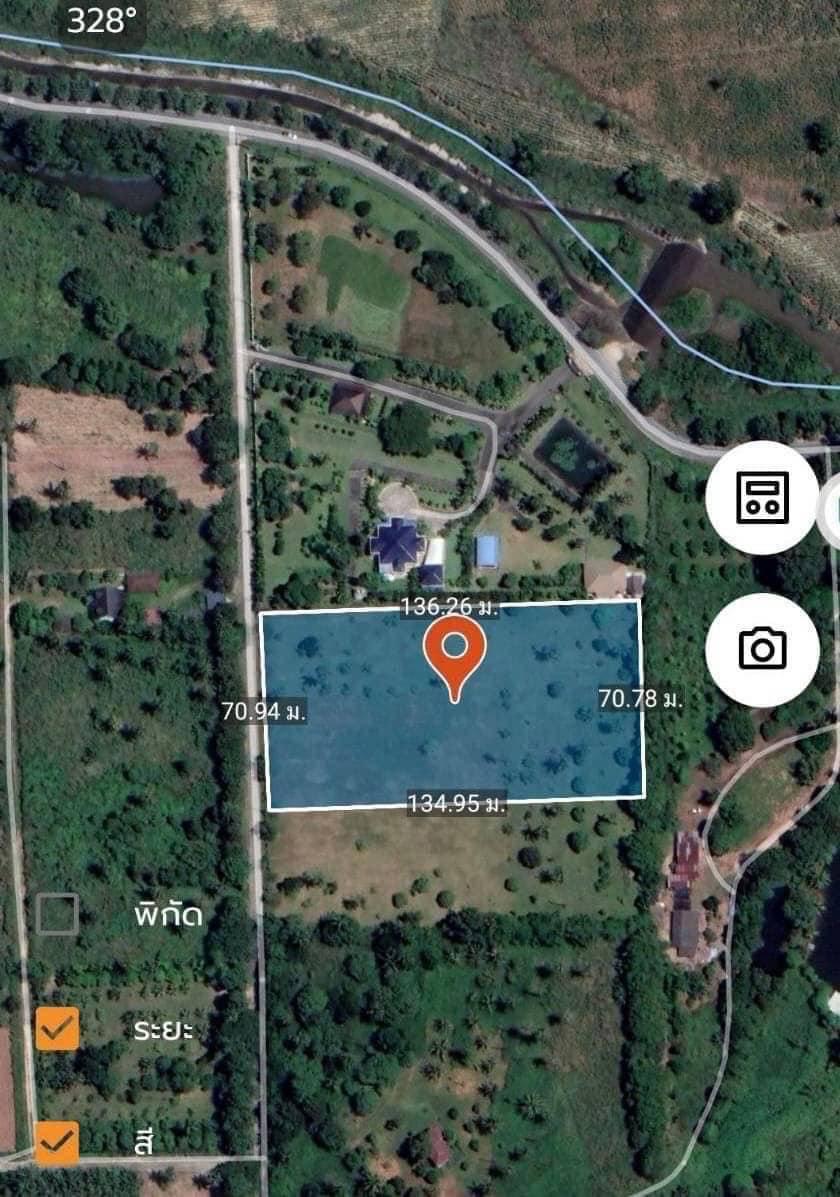
Task: Uncheck the สี checkbox
Action: point(57,1143)
